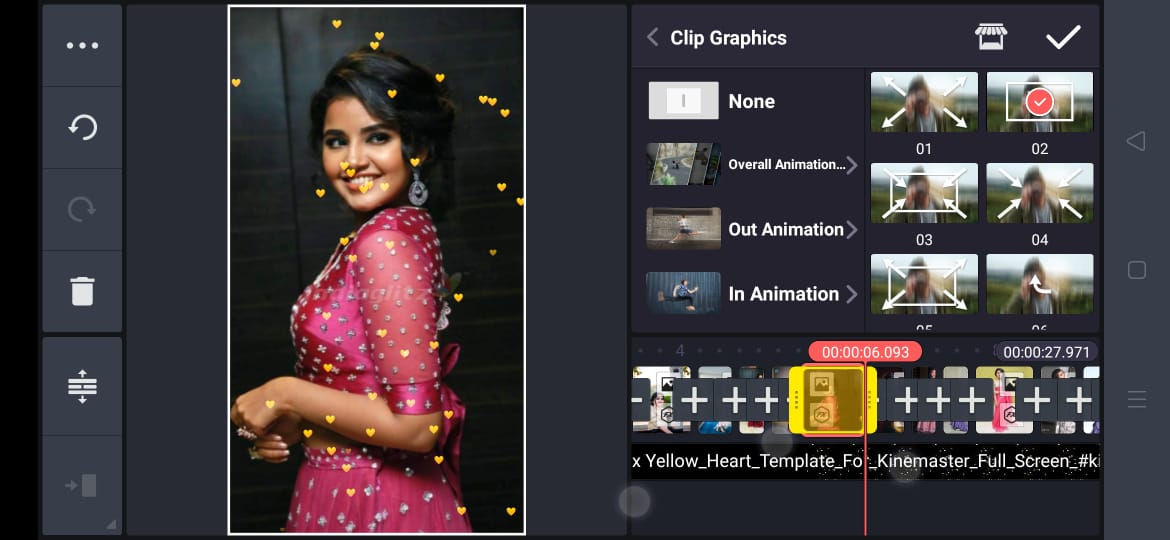Image resolution: width=1170 pixels, height=540 pixels.
Task: Redo the last undone edit
Action: pyautogui.click(x=82, y=209)
